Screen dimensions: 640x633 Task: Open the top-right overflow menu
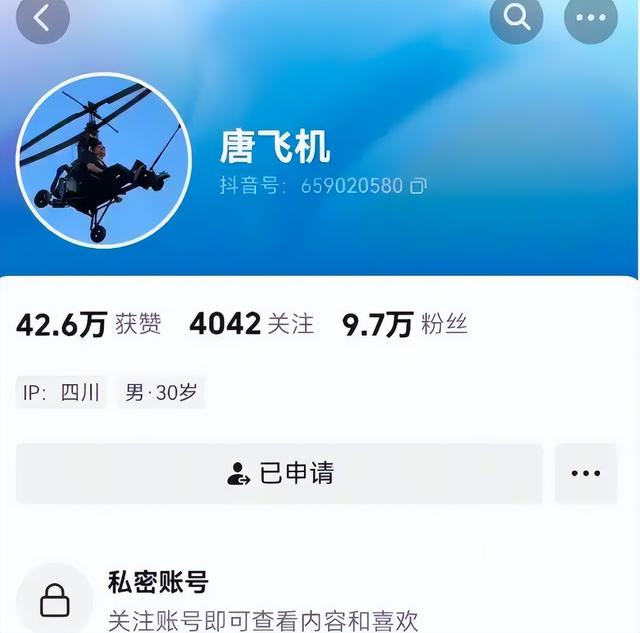[x=591, y=18]
